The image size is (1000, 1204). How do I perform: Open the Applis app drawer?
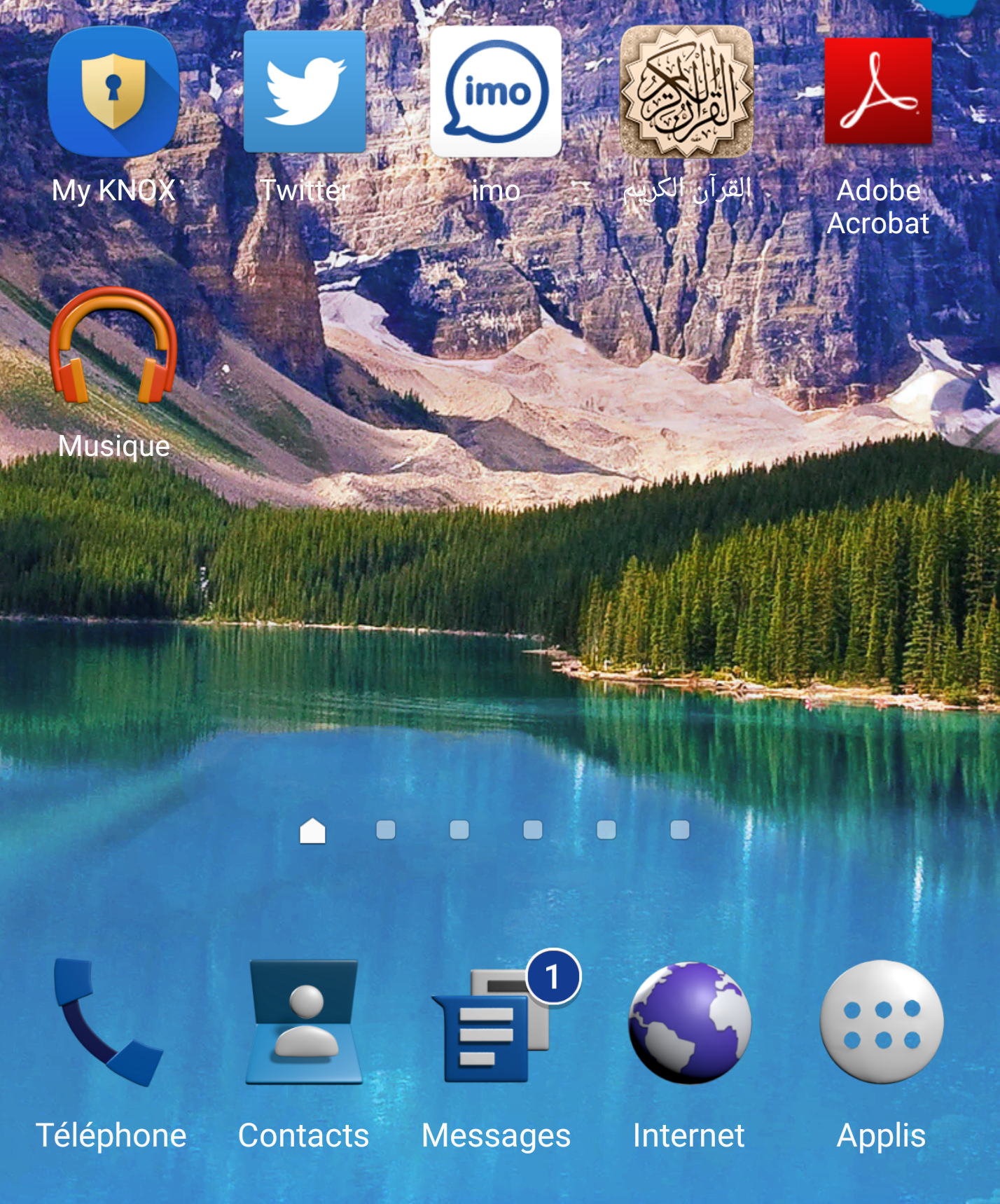tap(882, 1023)
